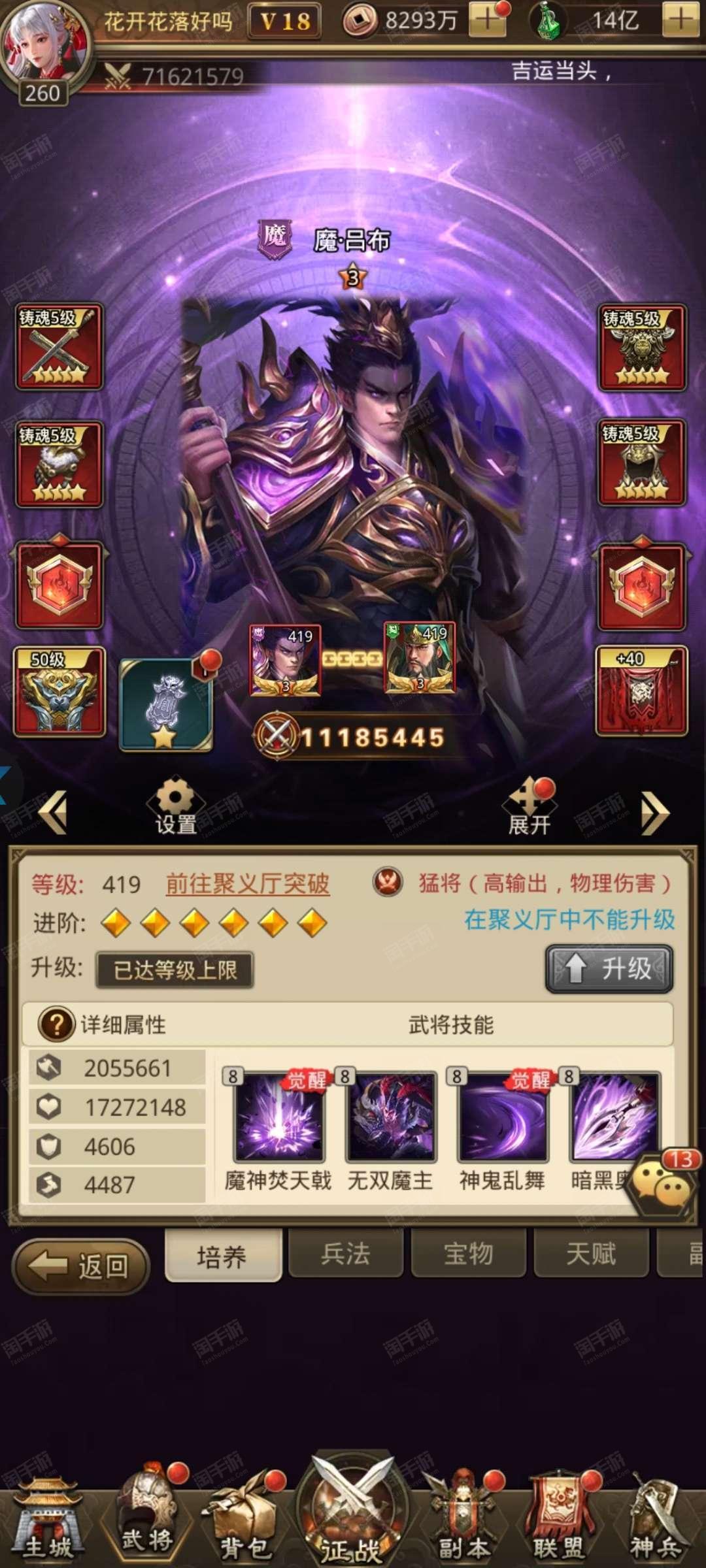The image size is (706, 1568).
Task: Enter the 征战 battle screen
Action: click(354, 1511)
